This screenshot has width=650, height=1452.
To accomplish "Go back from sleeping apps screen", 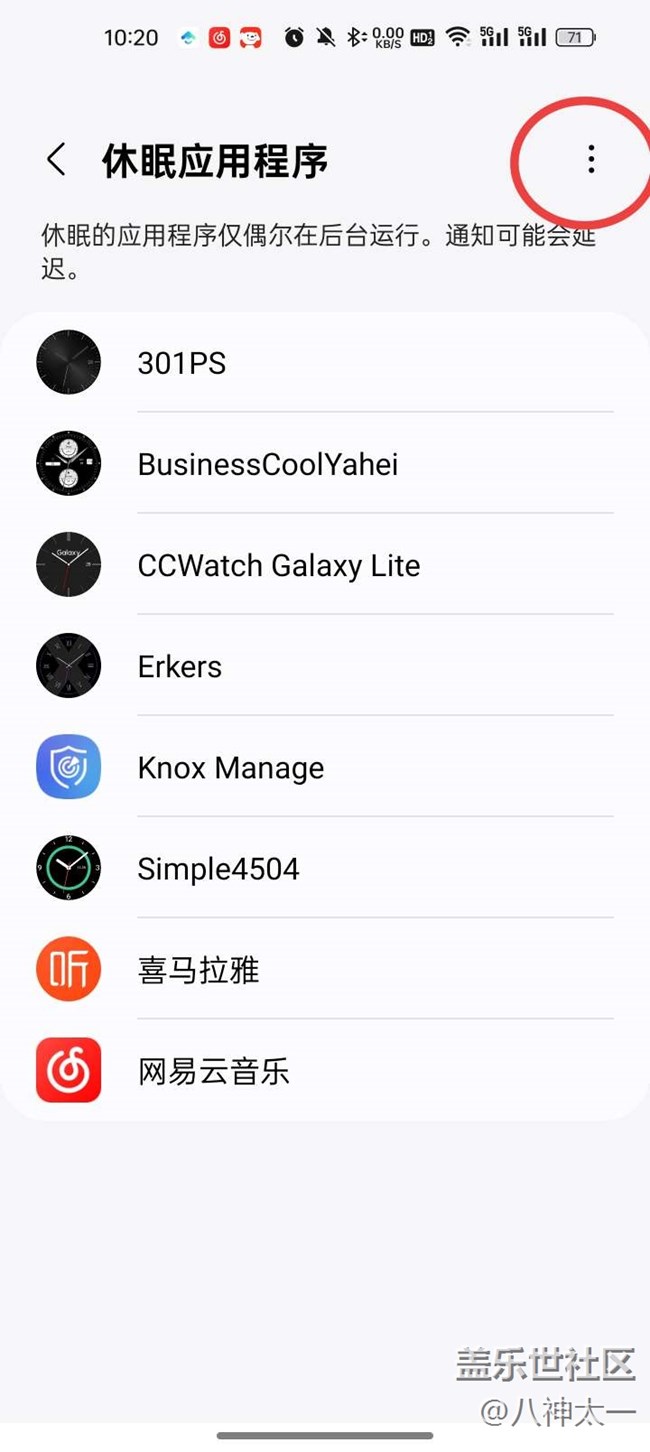I will coord(57,160).
